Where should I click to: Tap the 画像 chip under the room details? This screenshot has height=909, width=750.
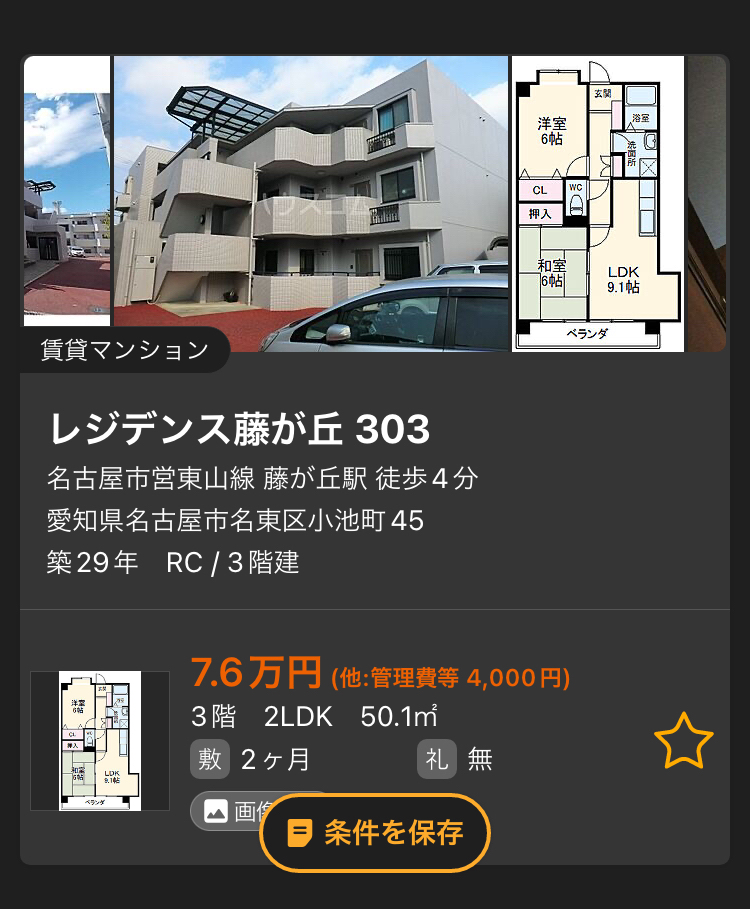click(227, 810)
